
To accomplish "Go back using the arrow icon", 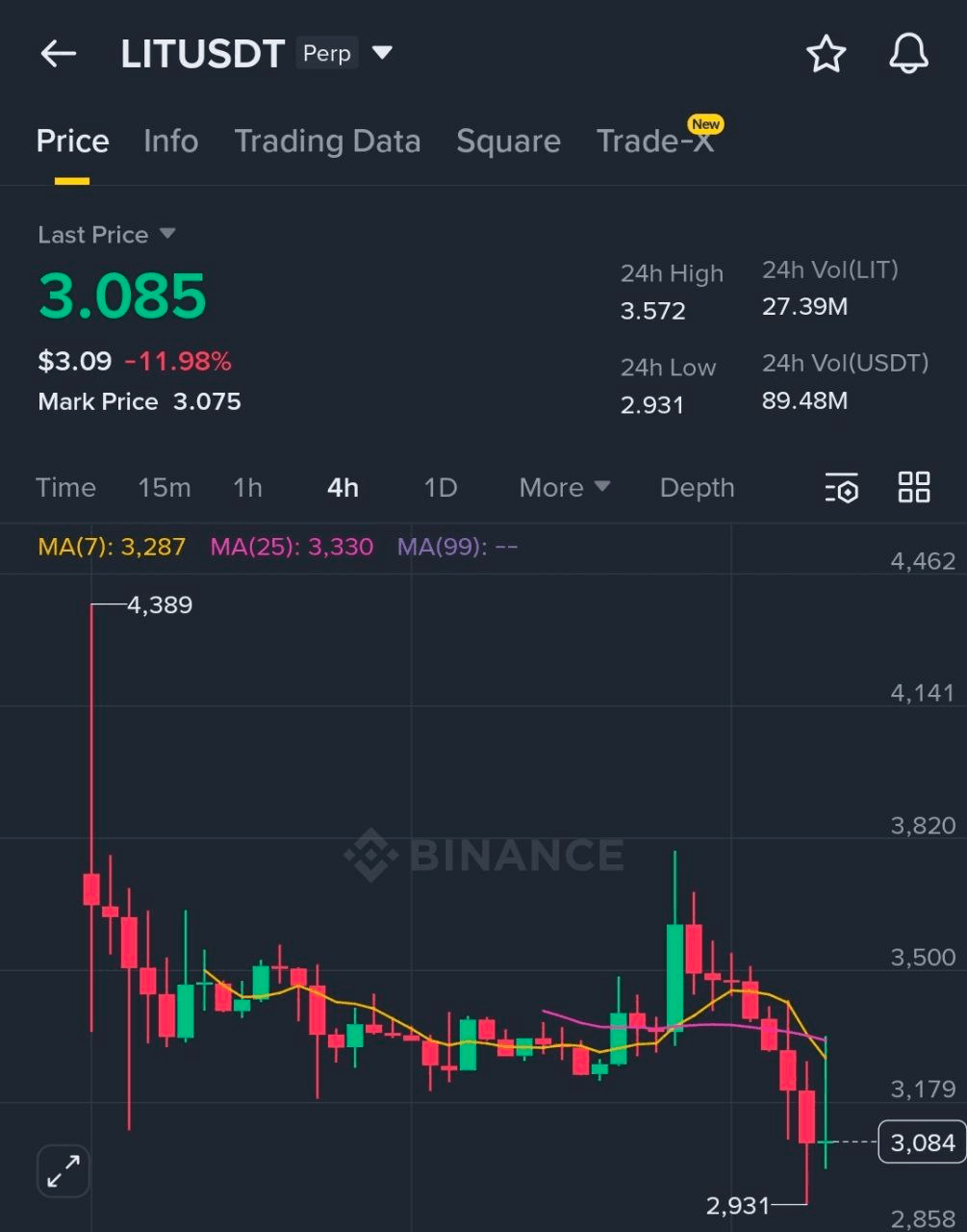I will click(59, 54).
